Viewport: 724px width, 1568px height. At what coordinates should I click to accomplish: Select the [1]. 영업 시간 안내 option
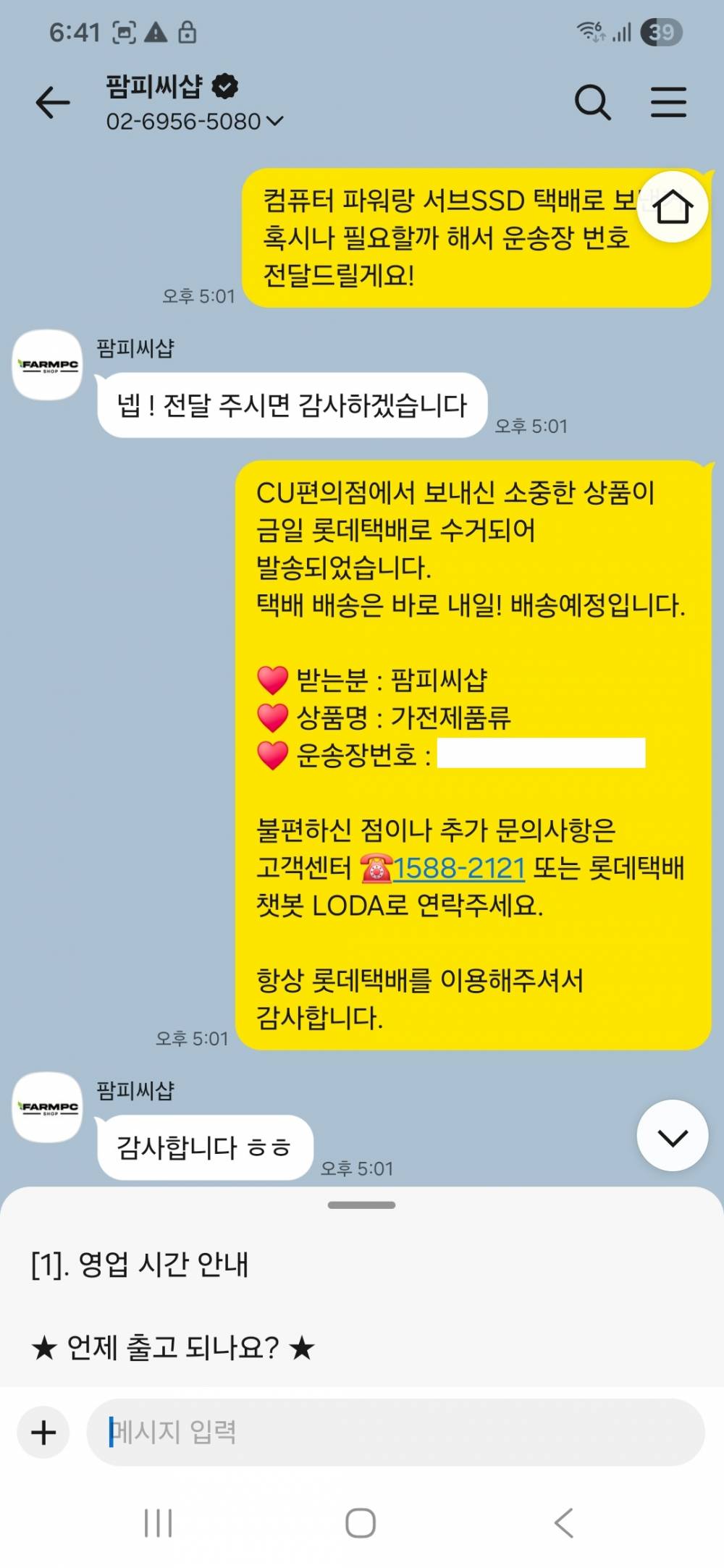(x=140, y=1264)
